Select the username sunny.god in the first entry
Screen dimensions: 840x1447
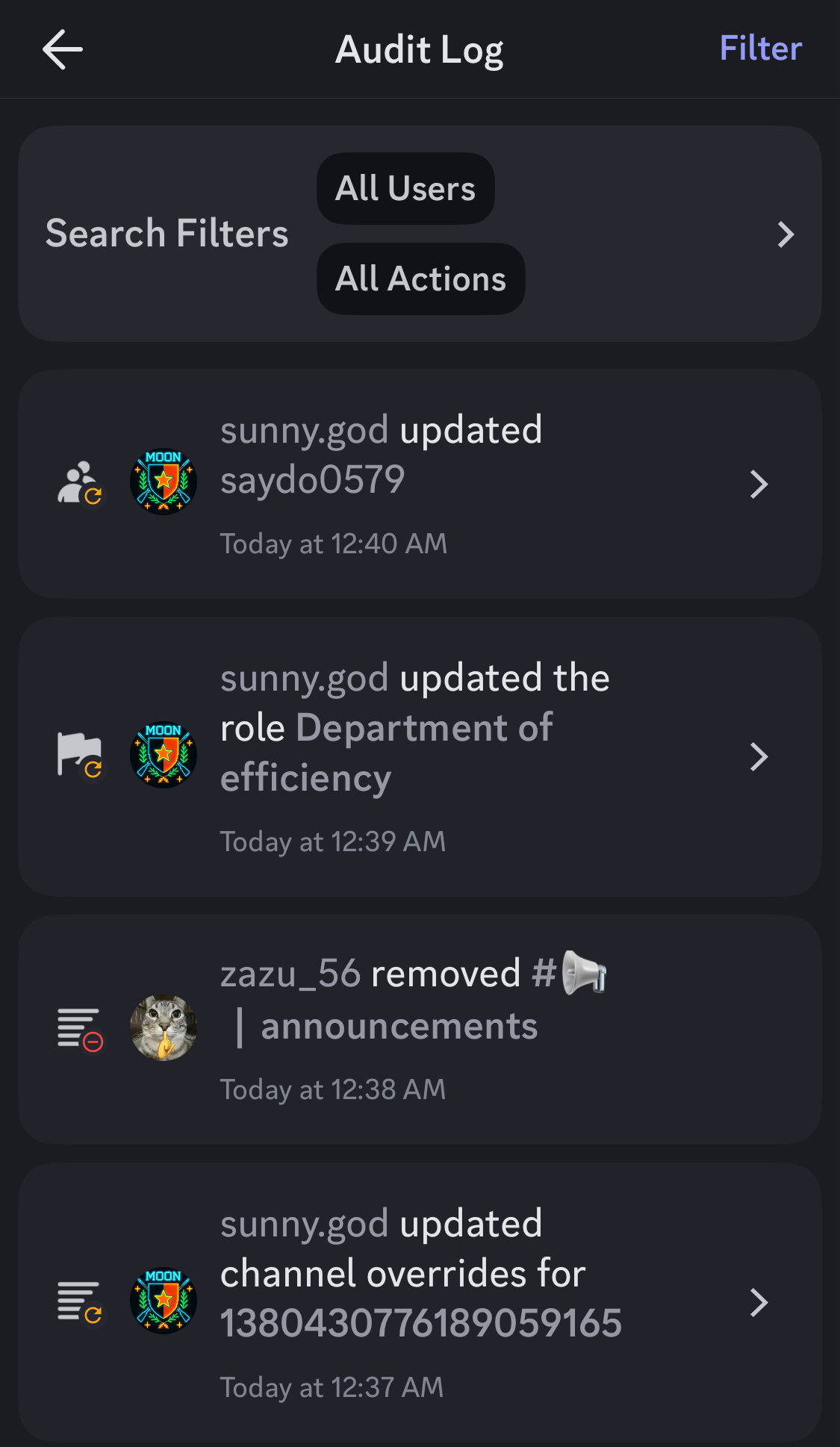(x=304, y=429)
